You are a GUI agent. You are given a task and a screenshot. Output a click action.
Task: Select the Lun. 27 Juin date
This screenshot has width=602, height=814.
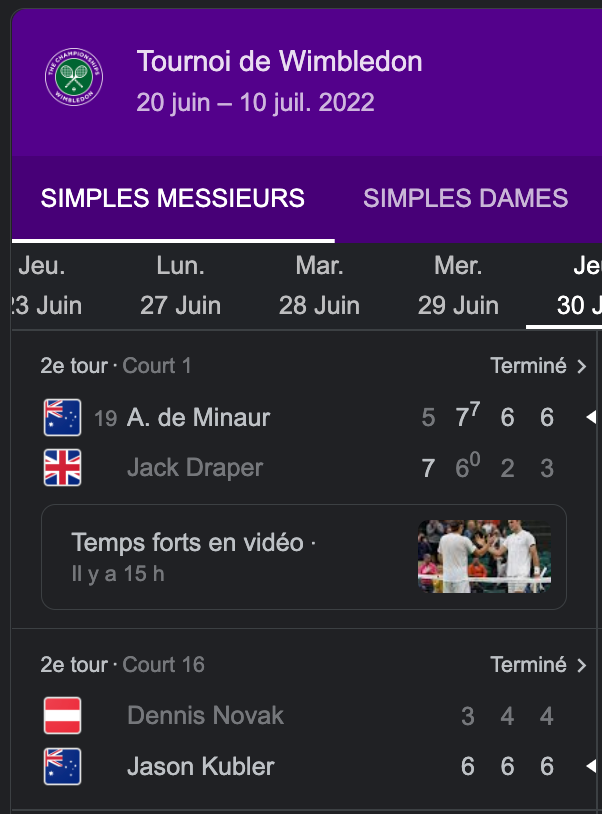pos(180,286)
